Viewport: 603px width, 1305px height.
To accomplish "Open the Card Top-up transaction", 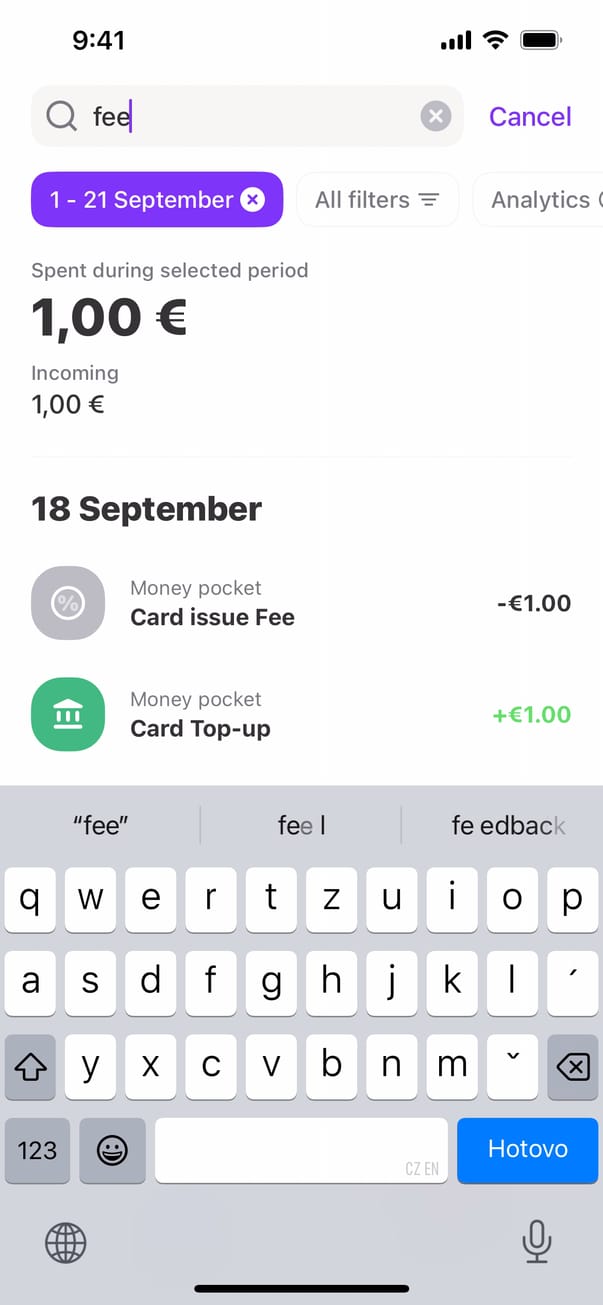I will coord(301,714).
